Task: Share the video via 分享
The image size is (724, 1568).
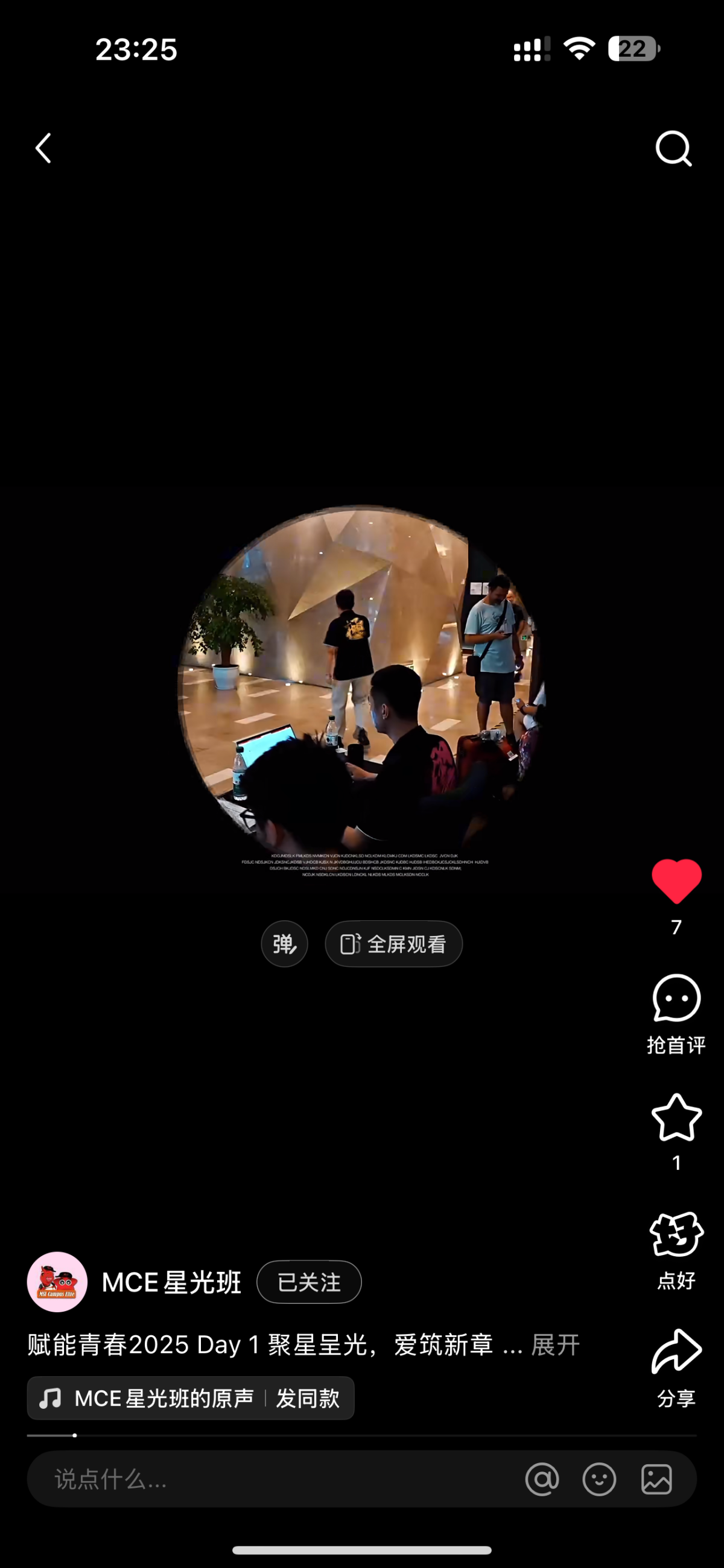Action: [x=676, y=1353]
